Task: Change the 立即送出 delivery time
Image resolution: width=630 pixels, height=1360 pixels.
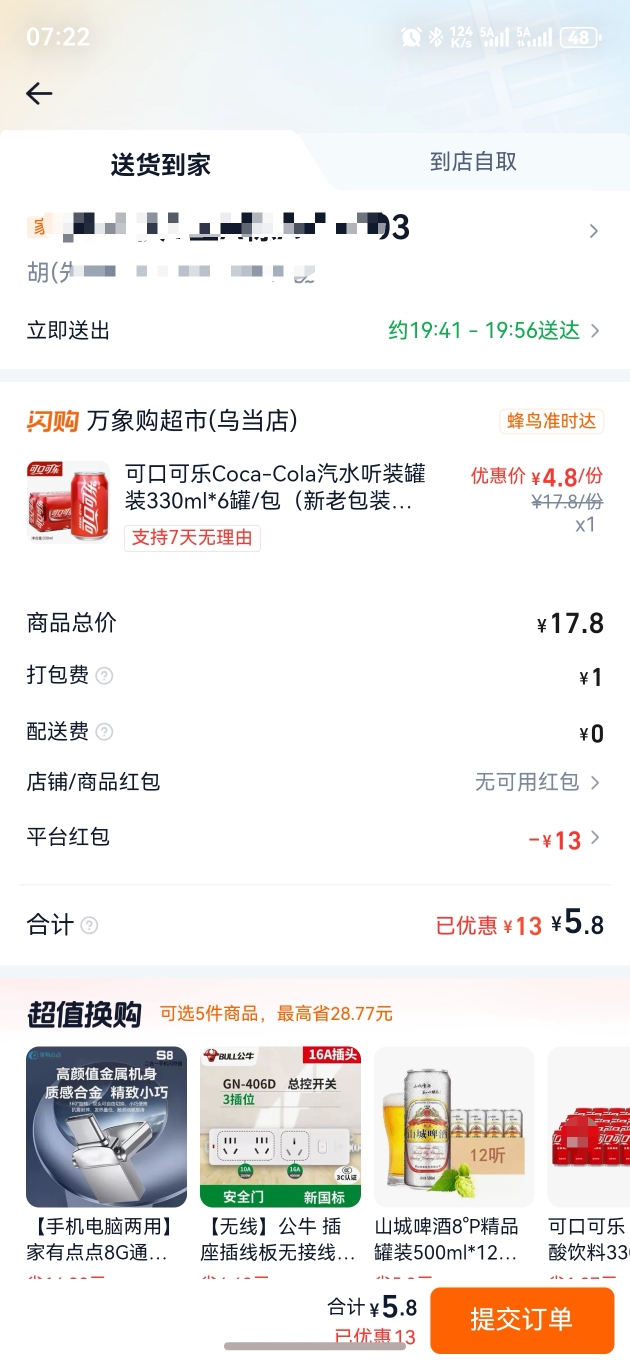Action: pyautogui.click(x=494, y=331)
